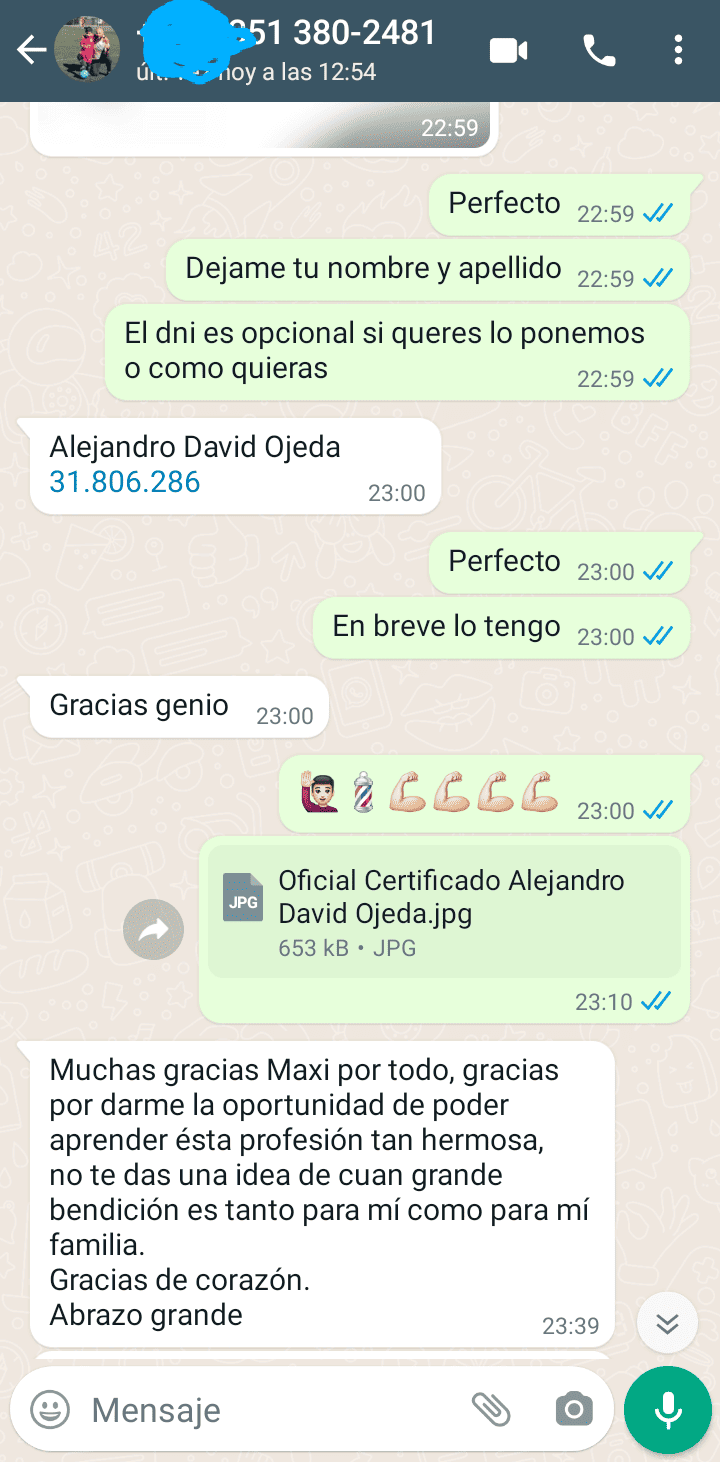Jump to the latest messages
This screenshot has width=720, height=1462.
667,1325
